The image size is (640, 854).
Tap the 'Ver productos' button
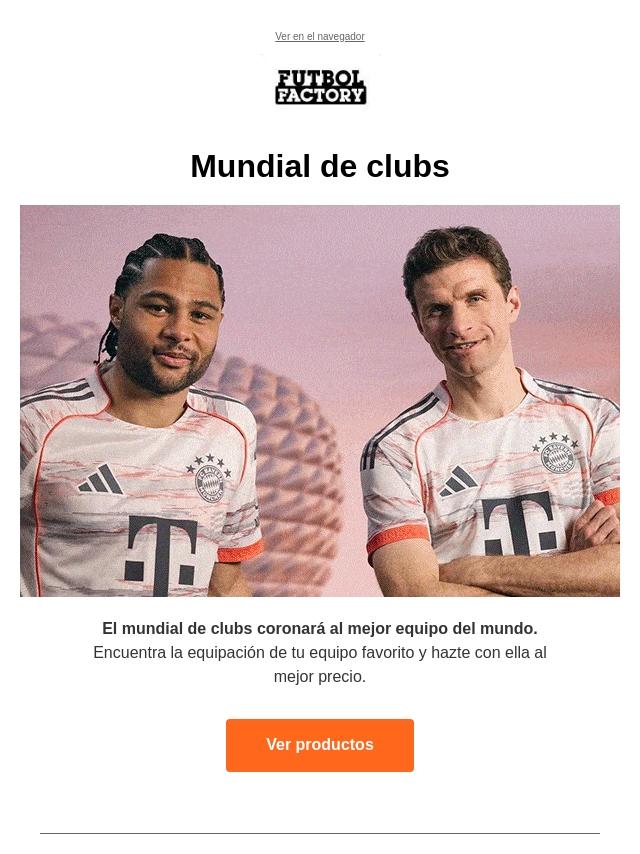(319, 745)
